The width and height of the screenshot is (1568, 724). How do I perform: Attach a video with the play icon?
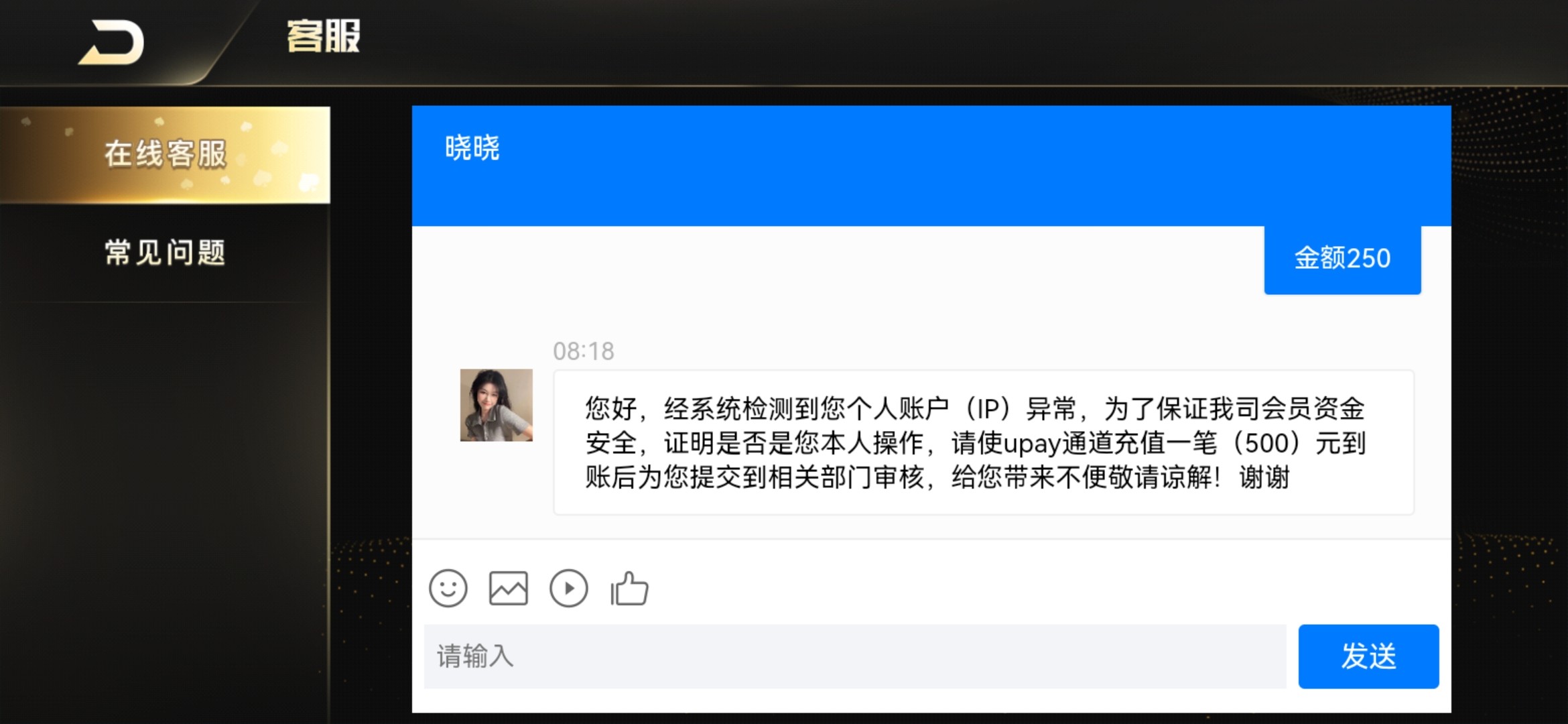(568, 589)
